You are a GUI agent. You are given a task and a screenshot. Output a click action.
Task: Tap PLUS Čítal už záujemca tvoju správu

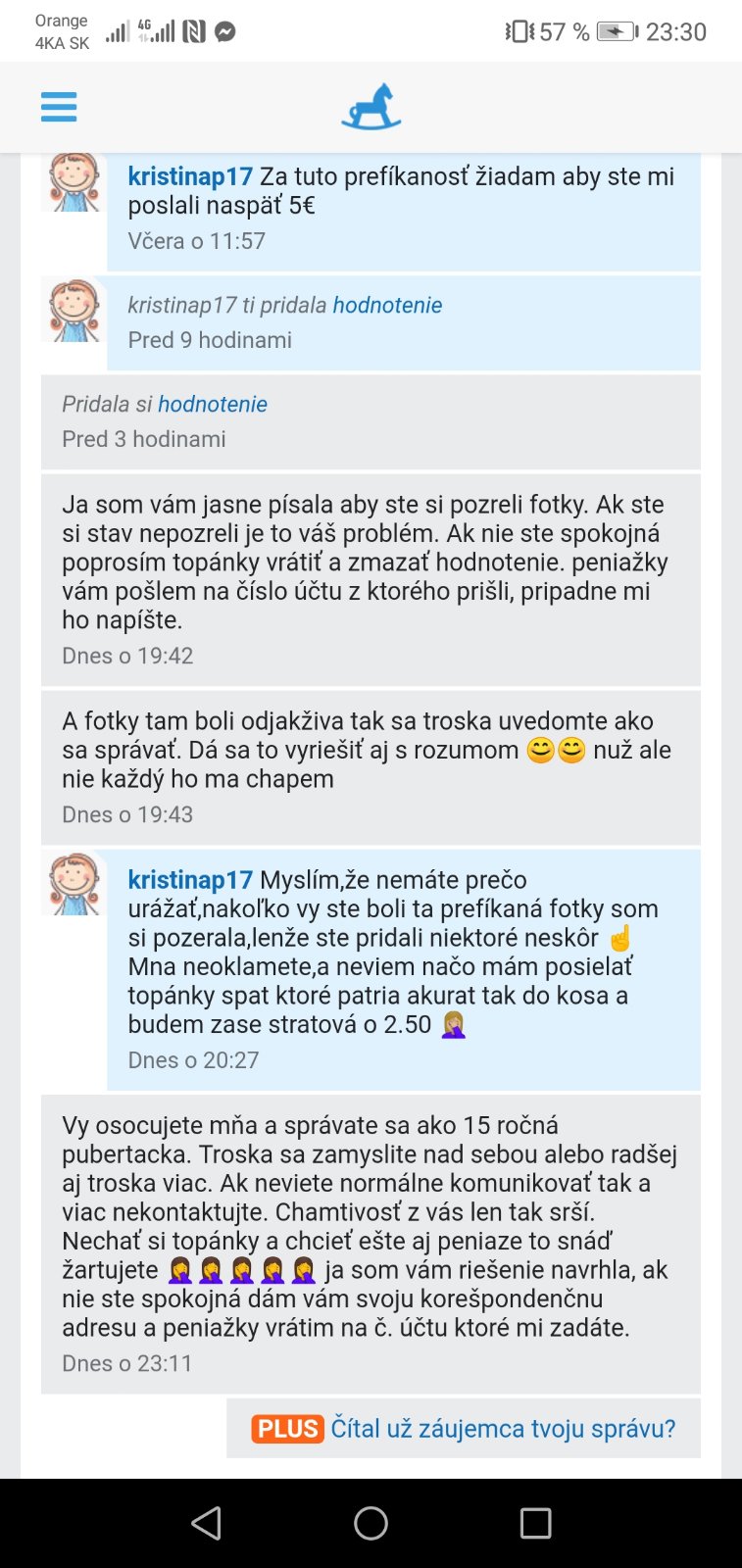[x=464, y=1429]
